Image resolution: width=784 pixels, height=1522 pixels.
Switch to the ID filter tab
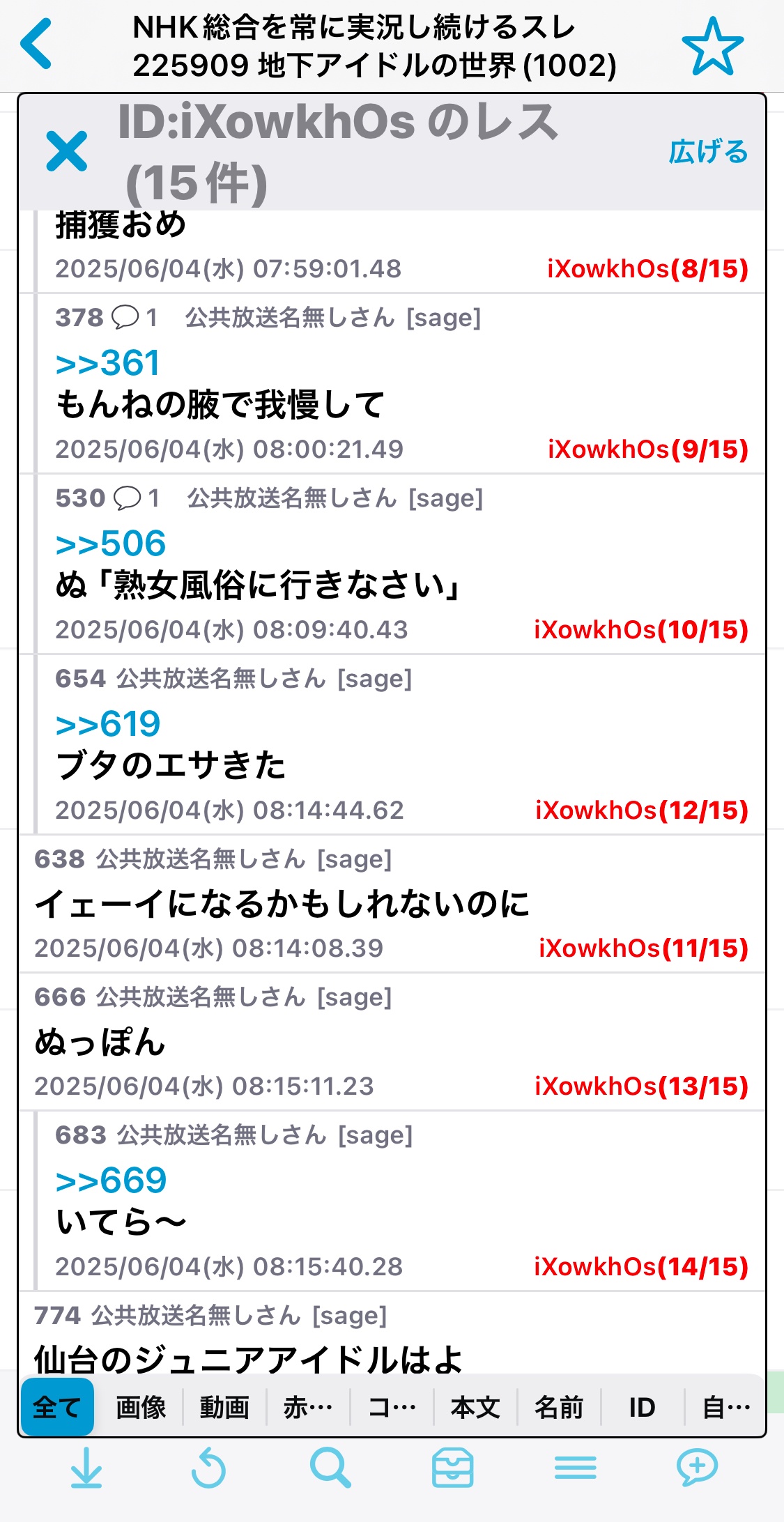pos(643,1407)
